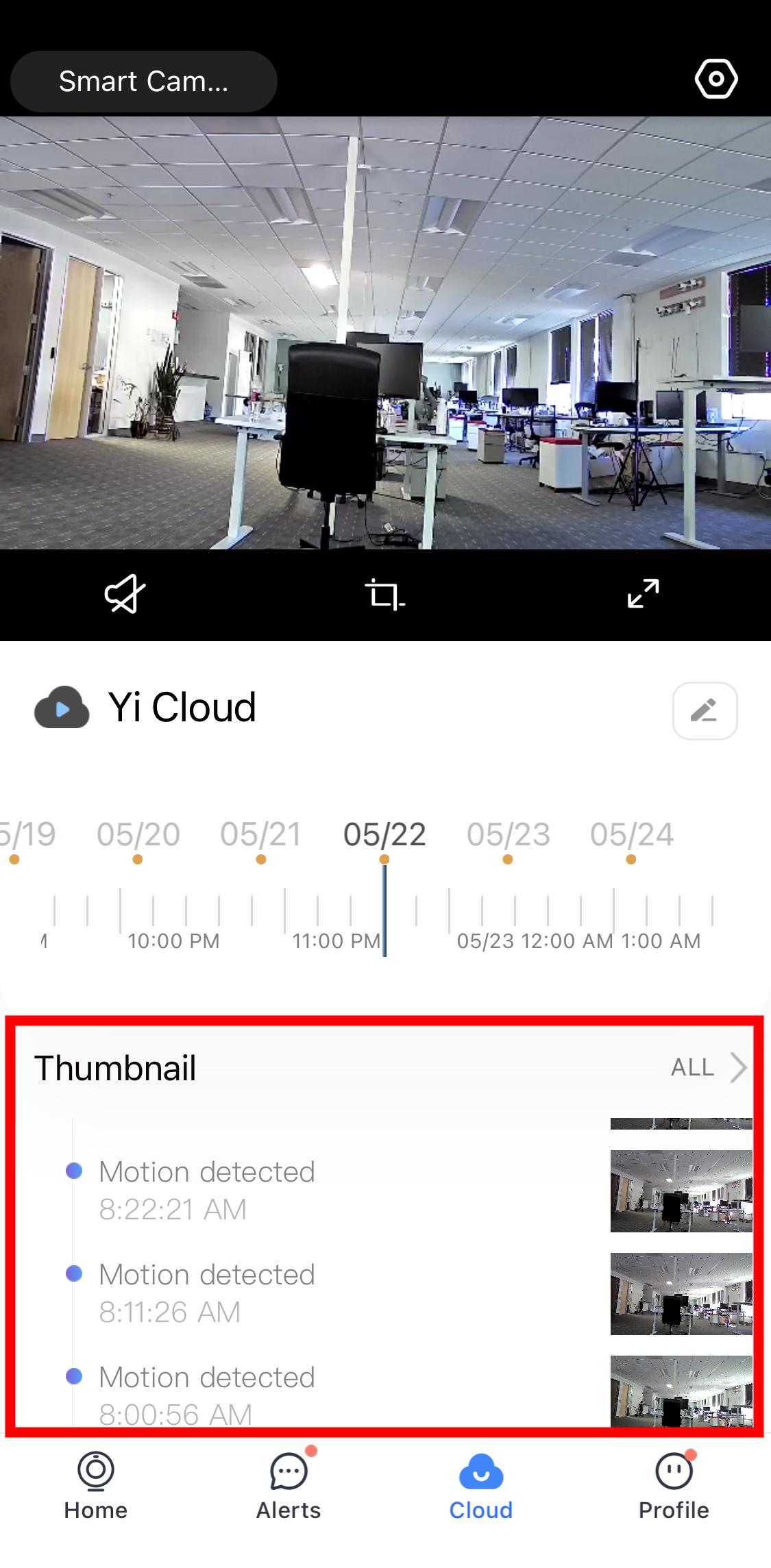Expand video to full screen

pos(643,594)
